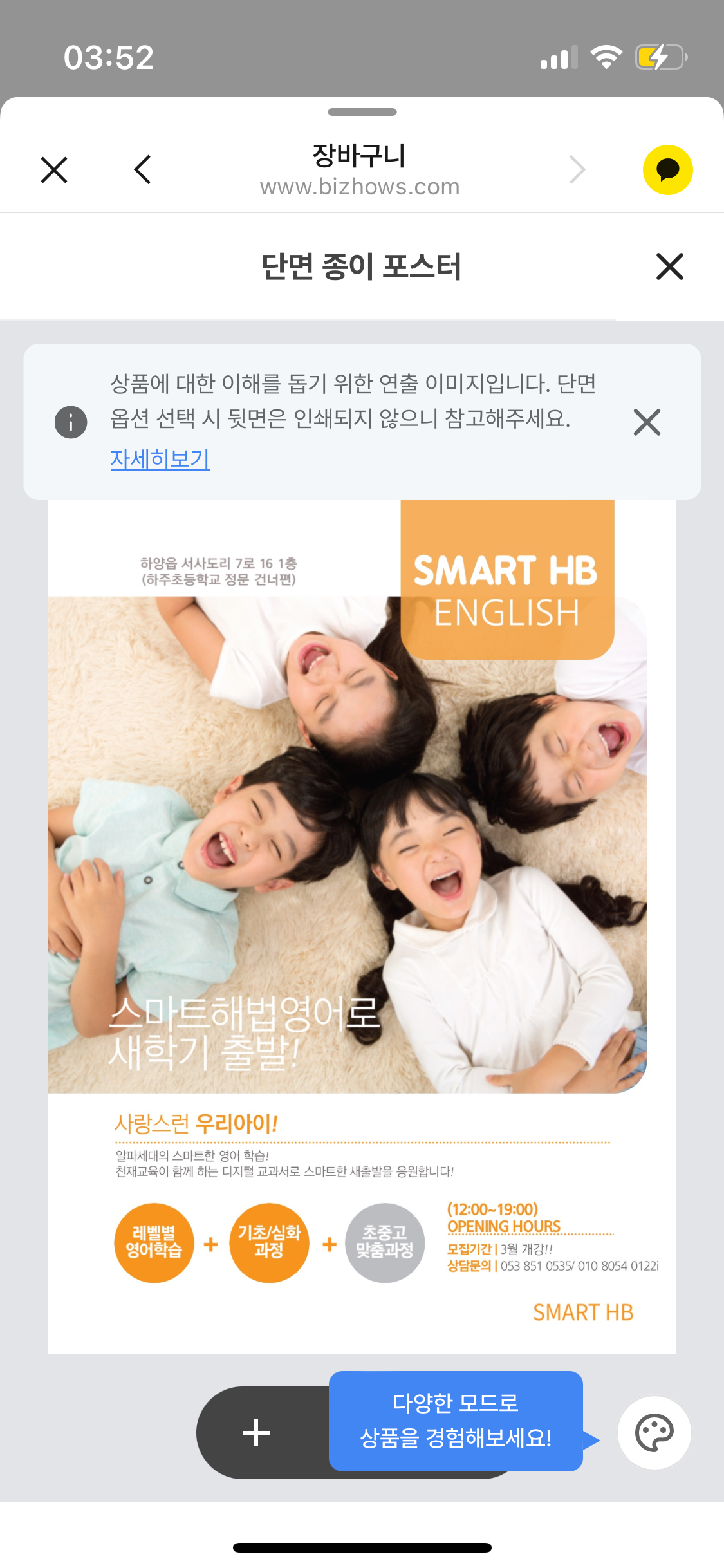
Task: Open the palette mode button
Action: tap(654, 1433)
